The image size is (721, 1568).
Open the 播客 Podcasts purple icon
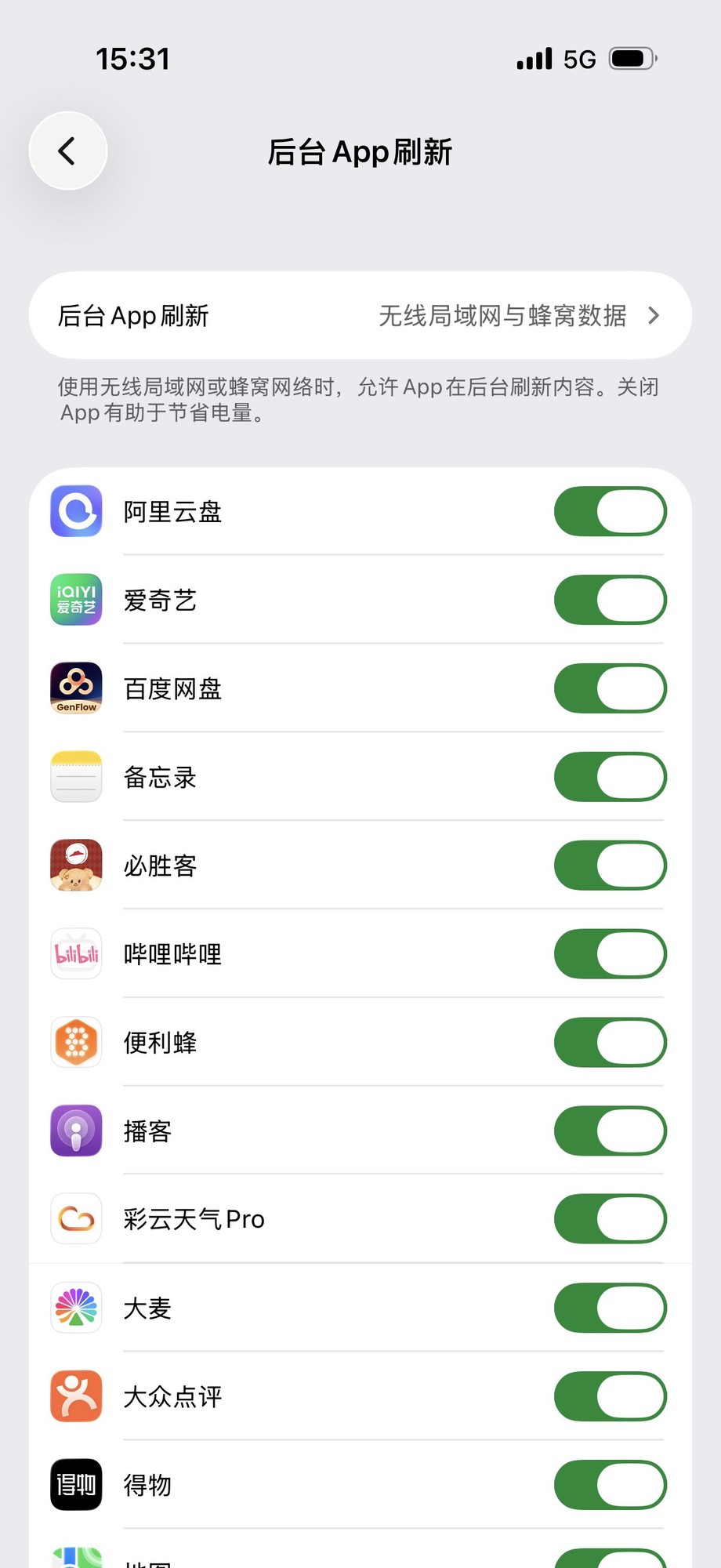(x=75, y=1131)
